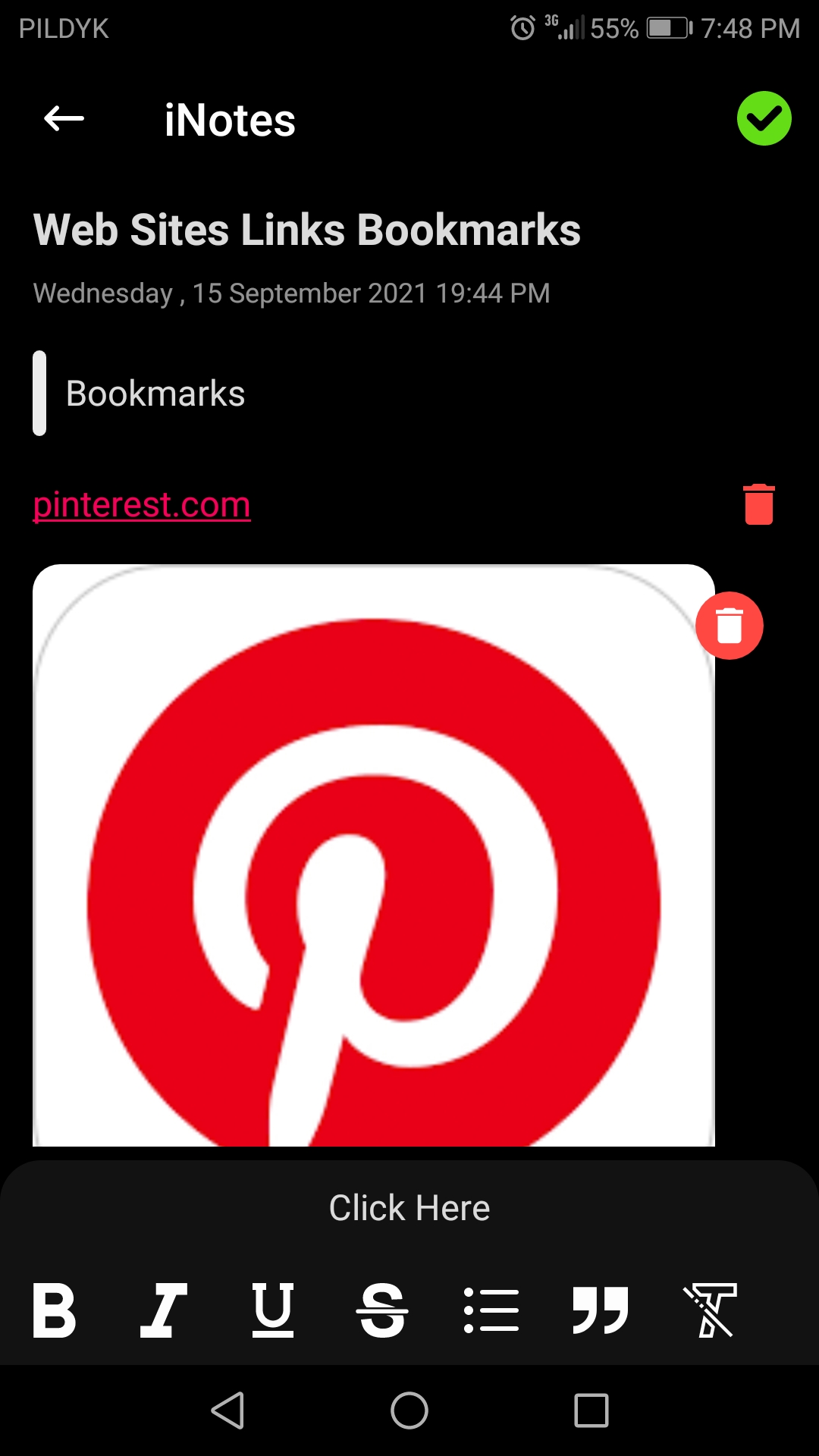
Task: Go back using the arrow icon
Action: (64, 119)
